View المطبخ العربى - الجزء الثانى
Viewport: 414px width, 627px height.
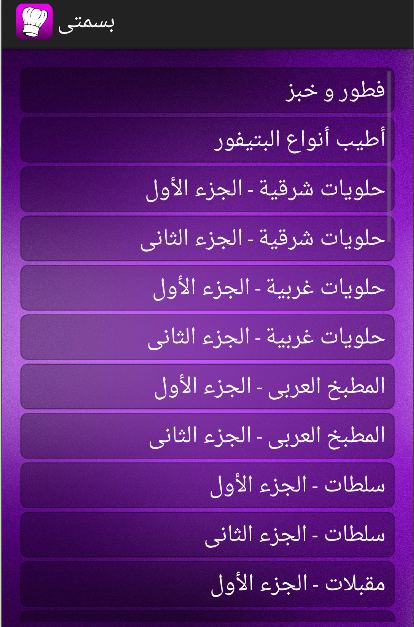pos(207,436)
